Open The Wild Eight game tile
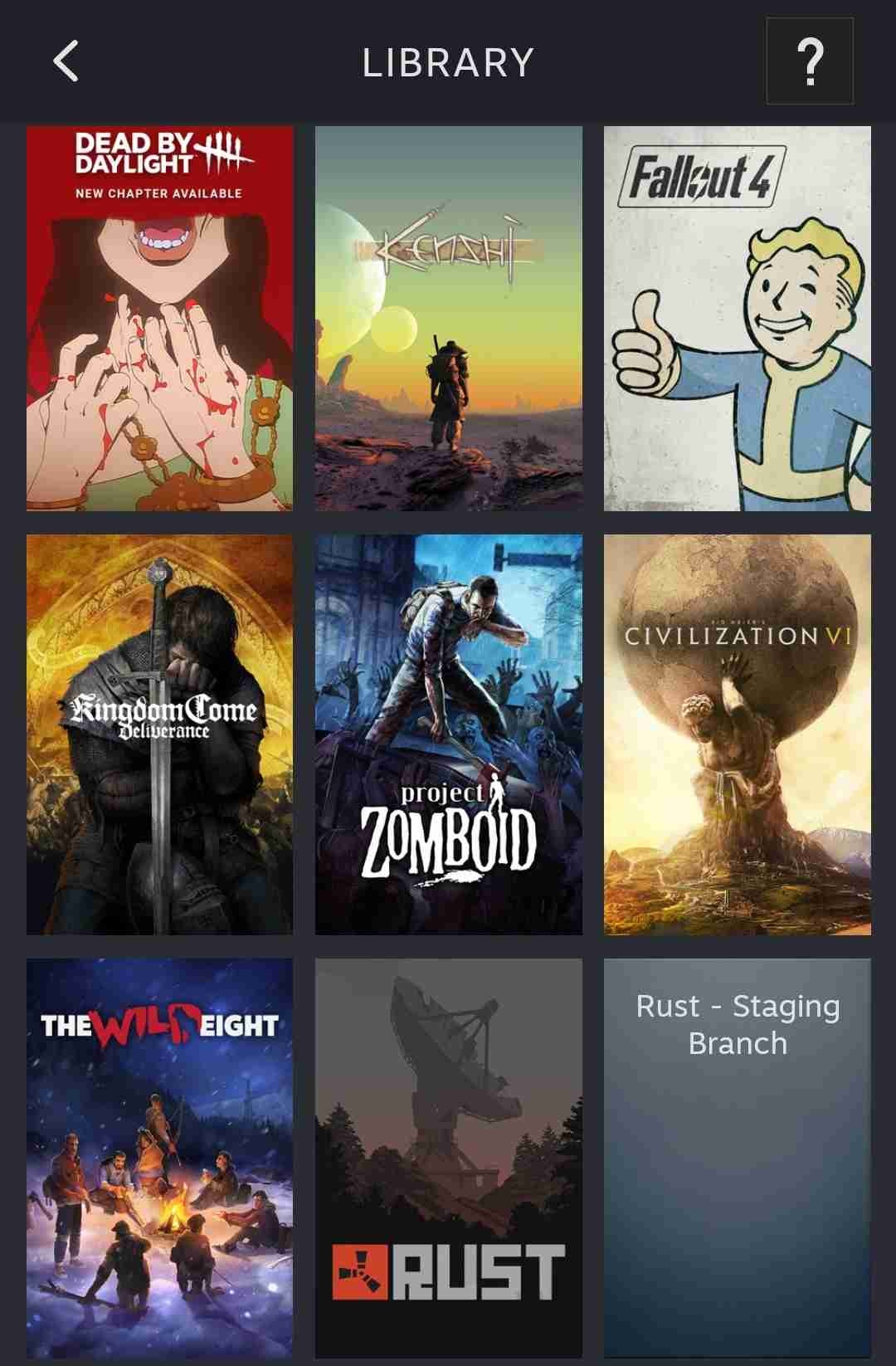This screenshot has width=896, height=1366. tap(159, 1158)
